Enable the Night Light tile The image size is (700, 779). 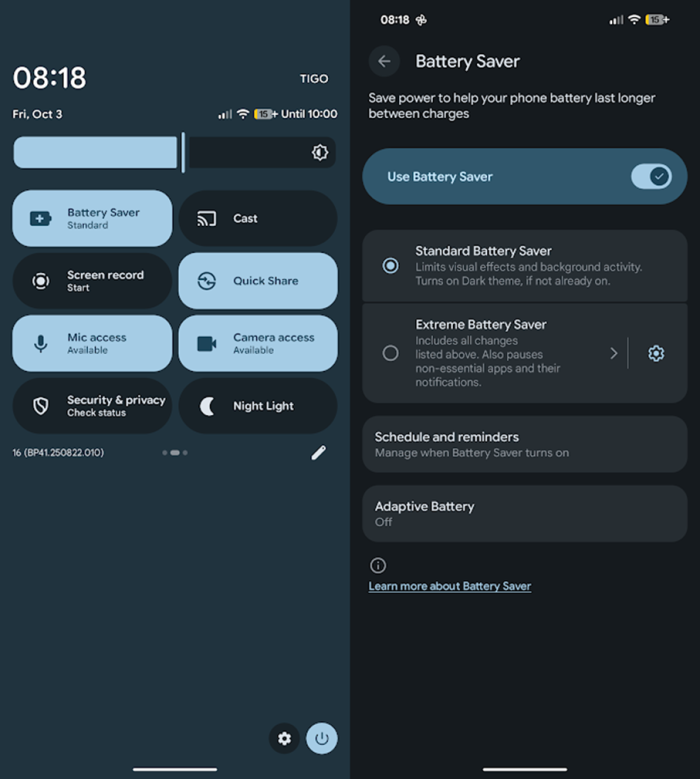(x=258, y=406)
